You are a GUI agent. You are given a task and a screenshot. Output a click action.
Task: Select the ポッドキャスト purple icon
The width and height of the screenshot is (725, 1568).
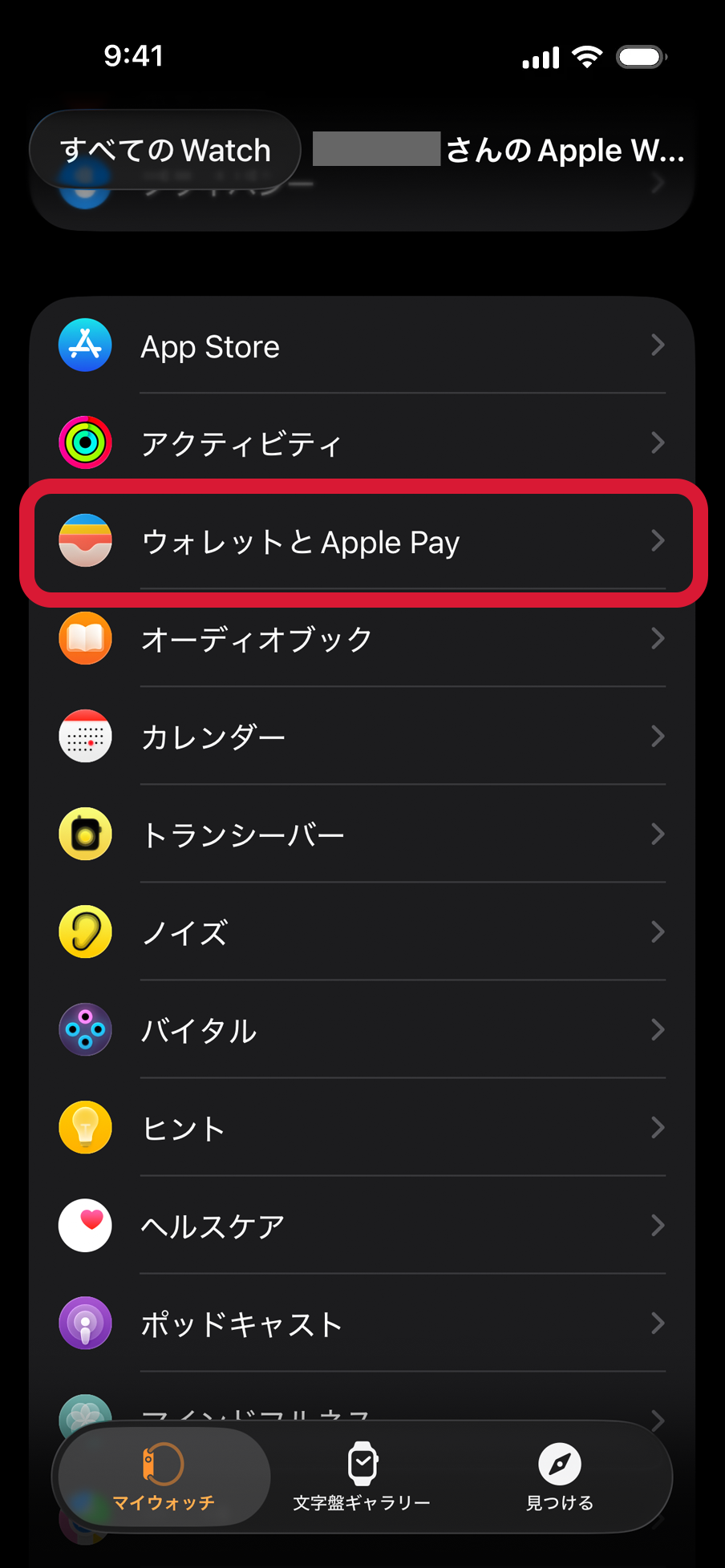(x=85, y=1323)
